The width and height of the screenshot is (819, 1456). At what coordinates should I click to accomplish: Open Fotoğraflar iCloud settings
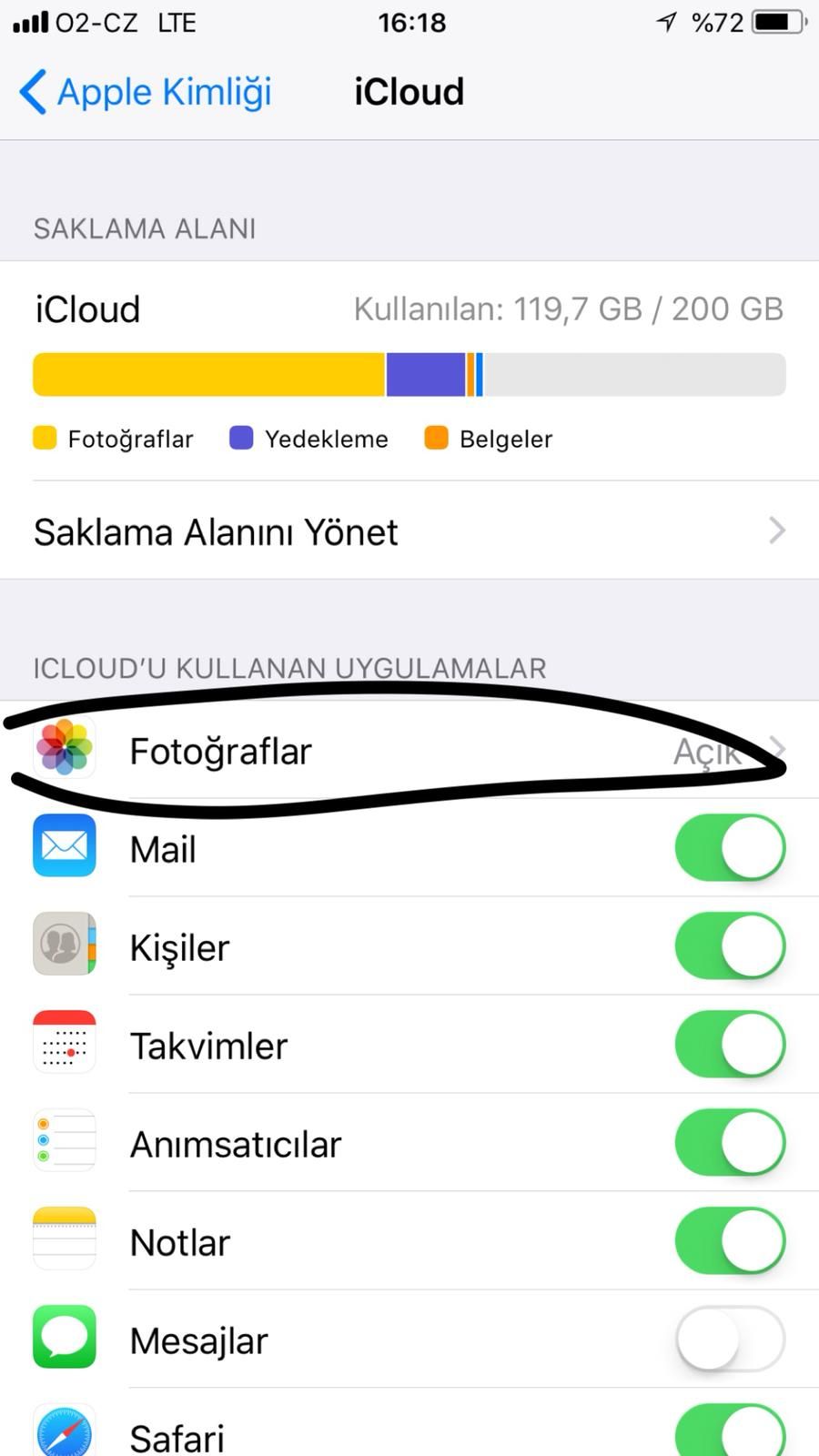(409, 752)
